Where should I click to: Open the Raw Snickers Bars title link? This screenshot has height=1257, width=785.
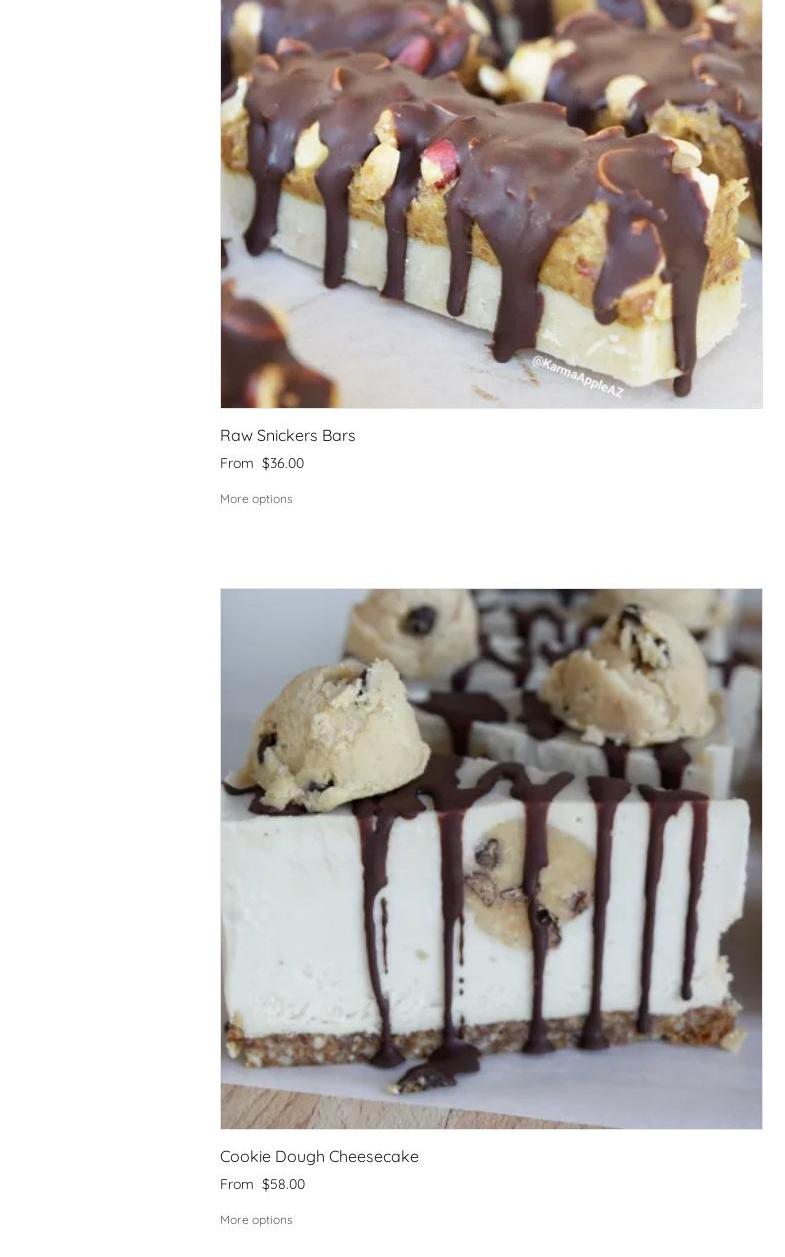tap(287, 435)
